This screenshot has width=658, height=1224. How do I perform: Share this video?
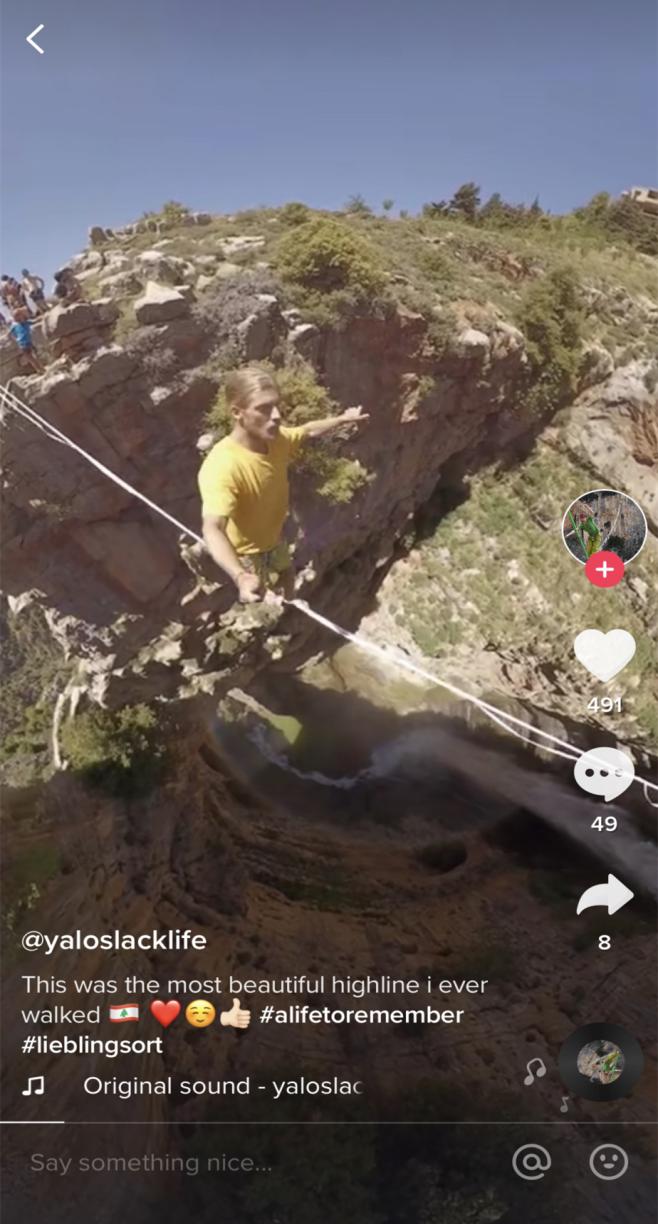[604, 896]
